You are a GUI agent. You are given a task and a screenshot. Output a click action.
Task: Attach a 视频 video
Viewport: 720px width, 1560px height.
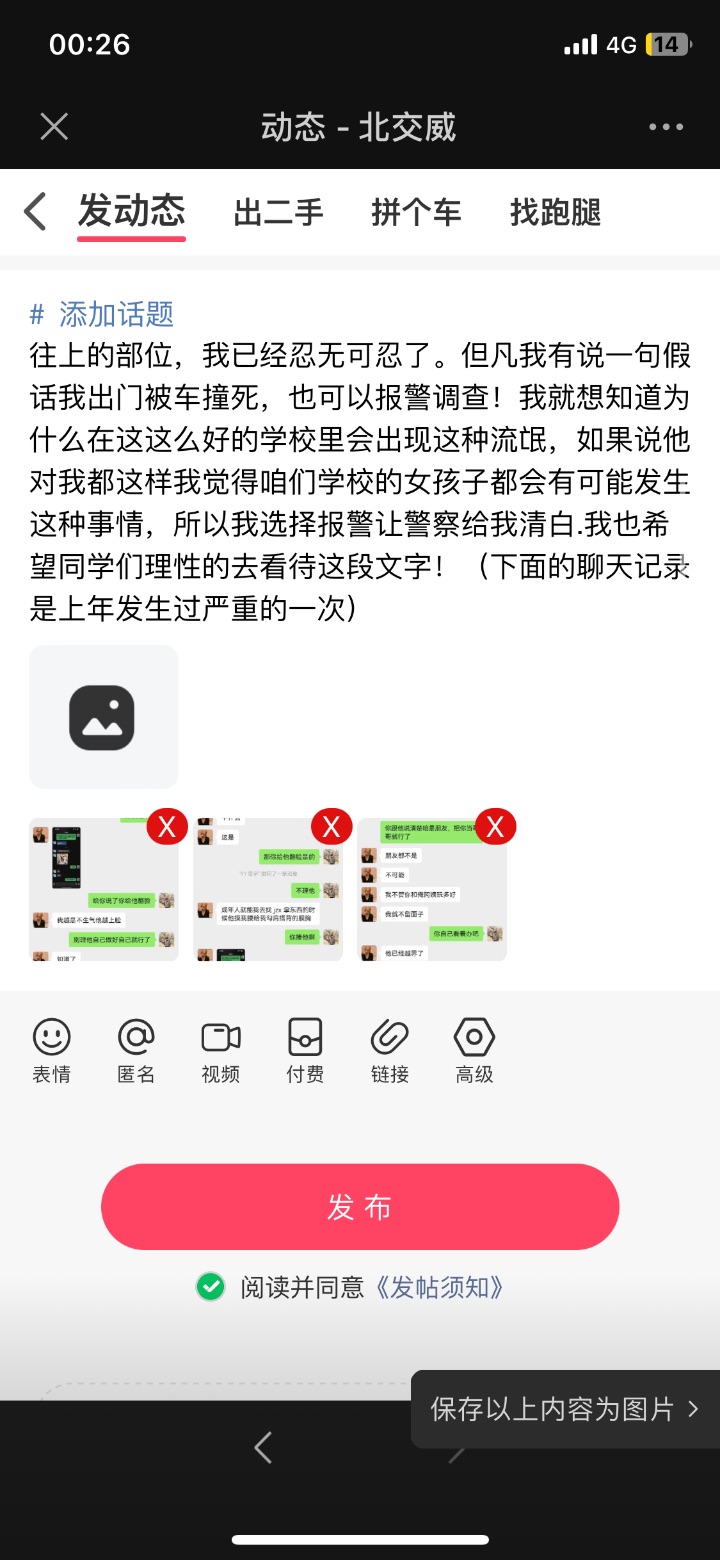tap(220, 1051)
